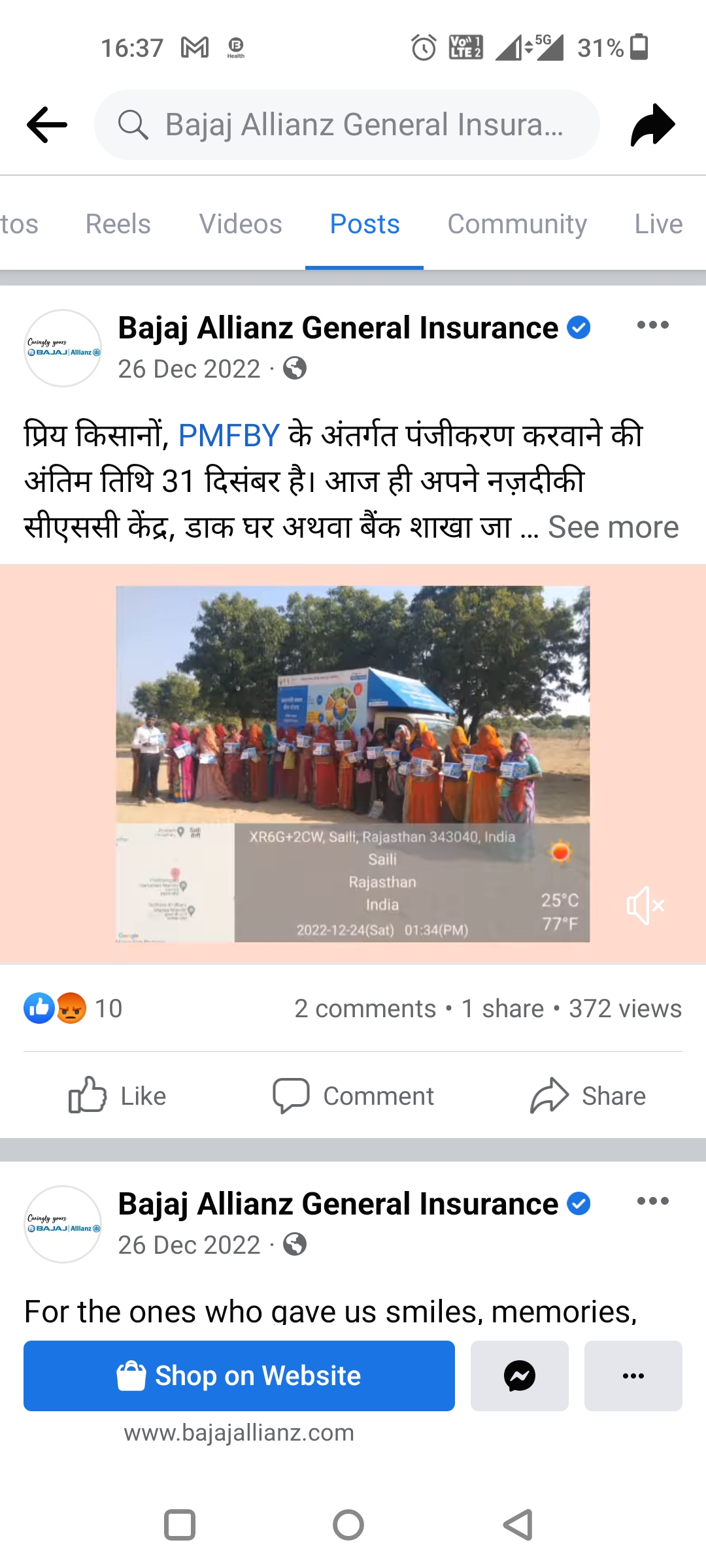706x1568 pixels.
Task: Open options menu of the PMFBY post
Action: (x=652, y=325)
